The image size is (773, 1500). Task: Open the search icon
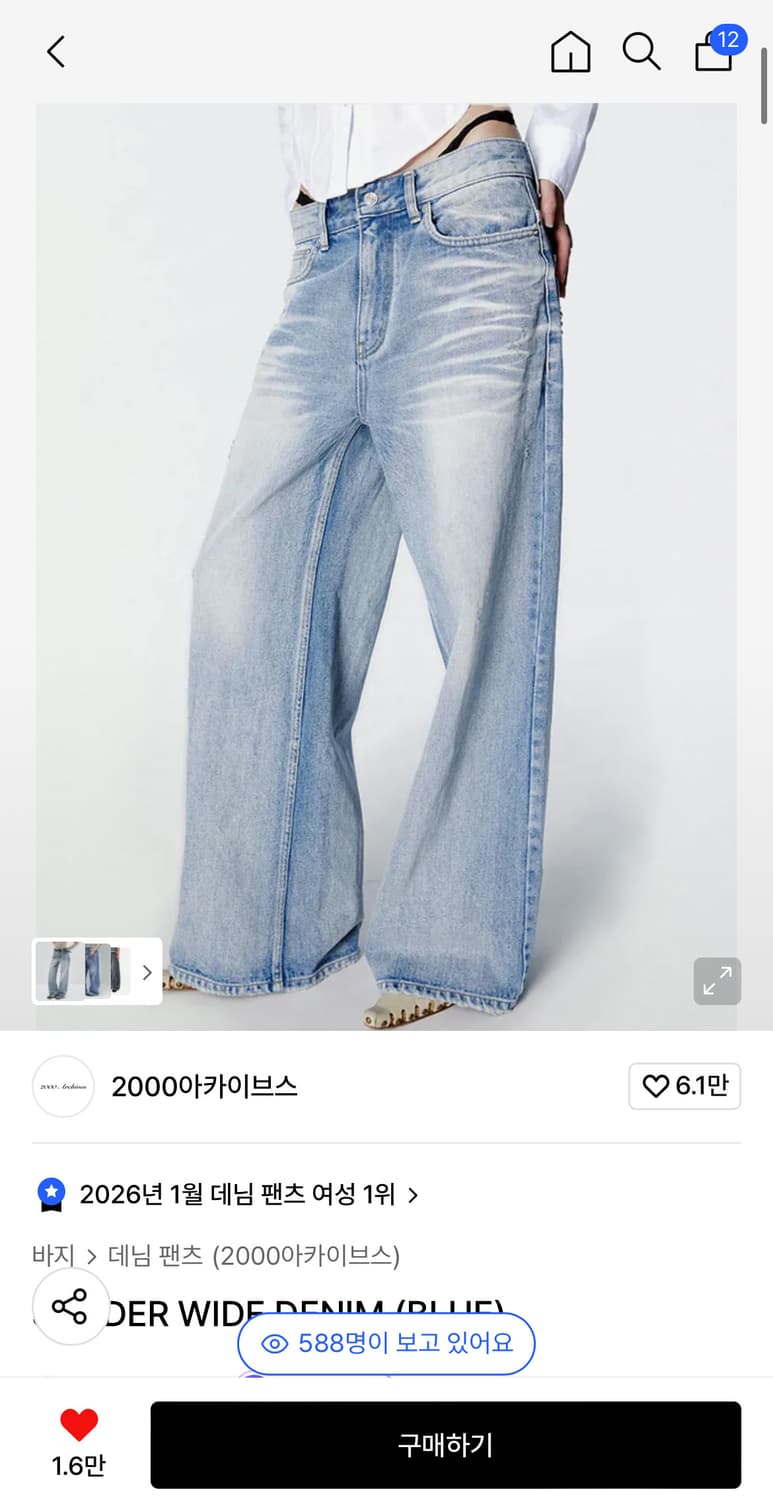point(641,53)
